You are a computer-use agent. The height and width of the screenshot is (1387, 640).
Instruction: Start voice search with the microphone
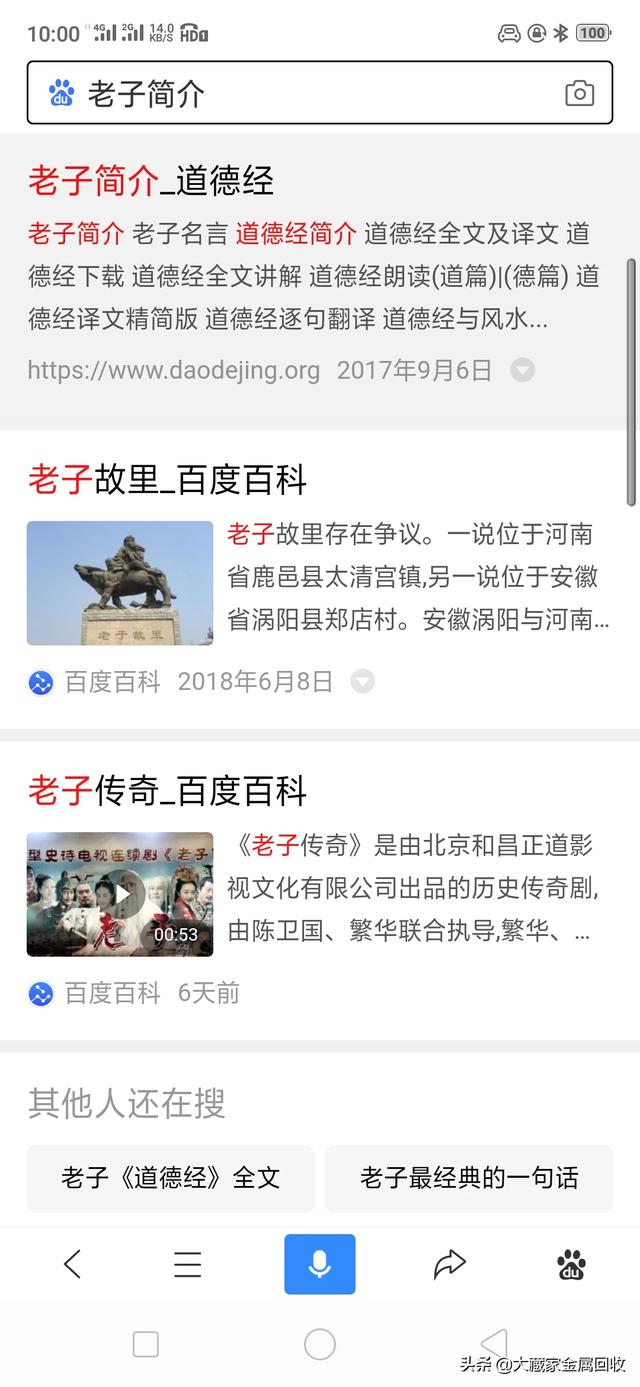point(320,1264)
